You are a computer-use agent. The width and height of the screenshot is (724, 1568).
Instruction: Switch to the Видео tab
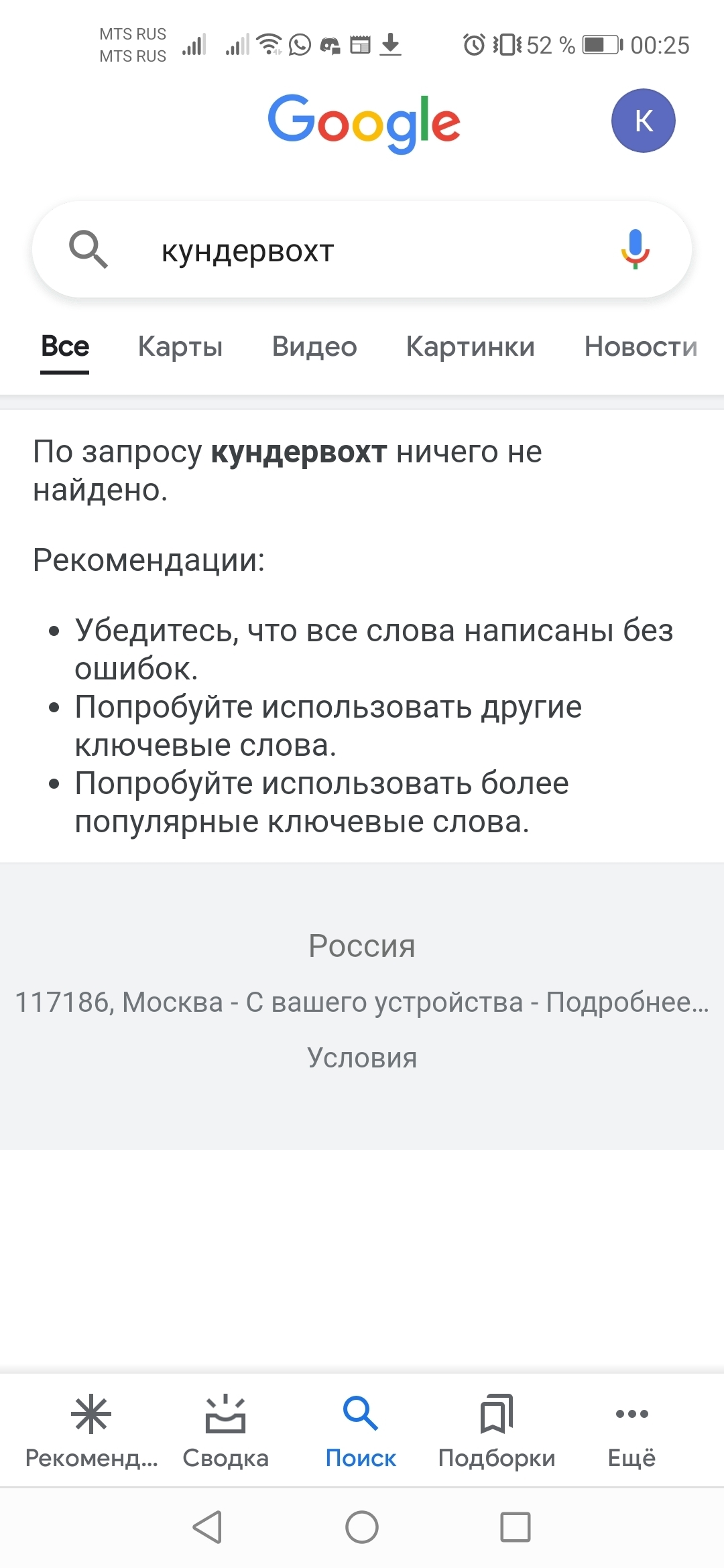coord(314,346)
